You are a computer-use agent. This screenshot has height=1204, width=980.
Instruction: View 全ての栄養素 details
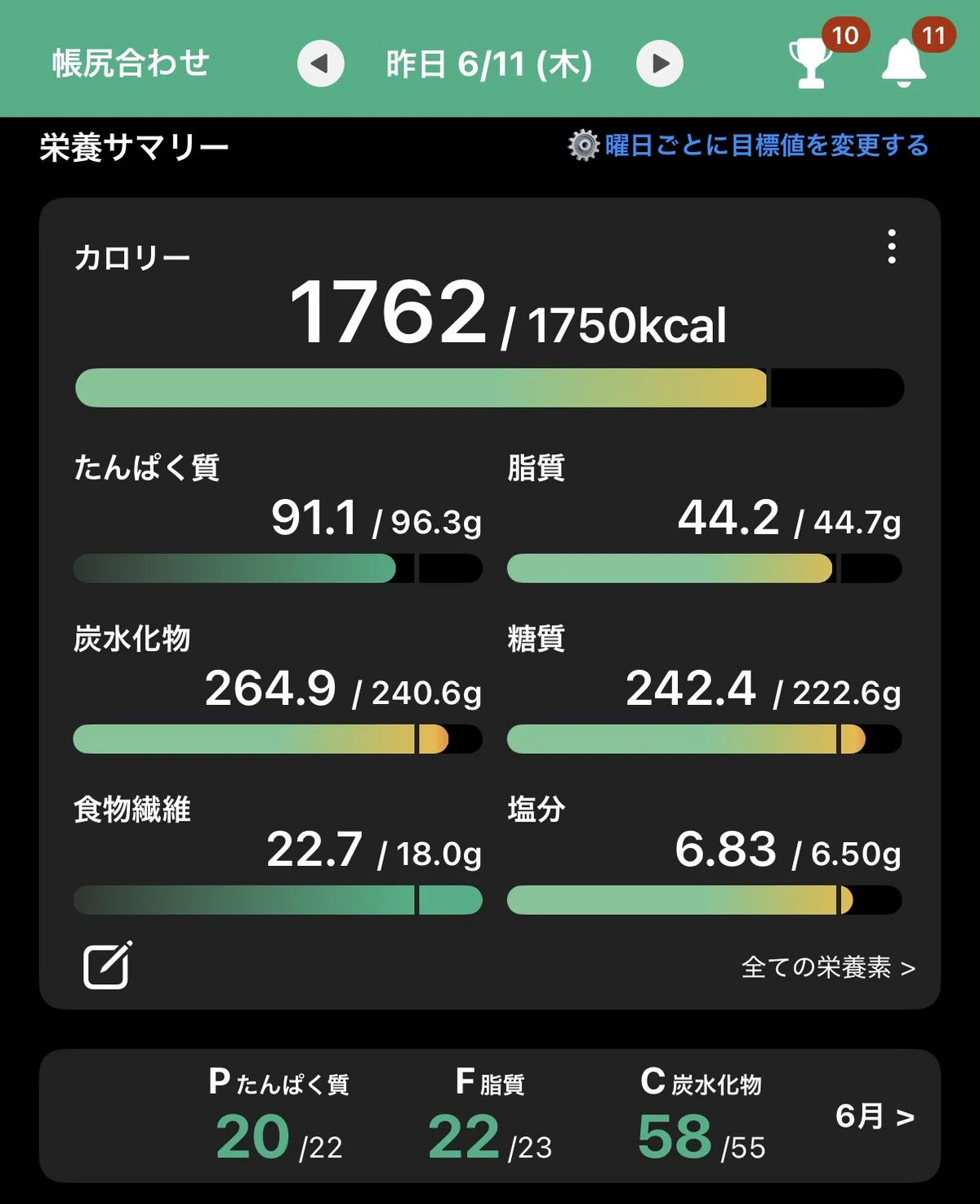[828, 967]
